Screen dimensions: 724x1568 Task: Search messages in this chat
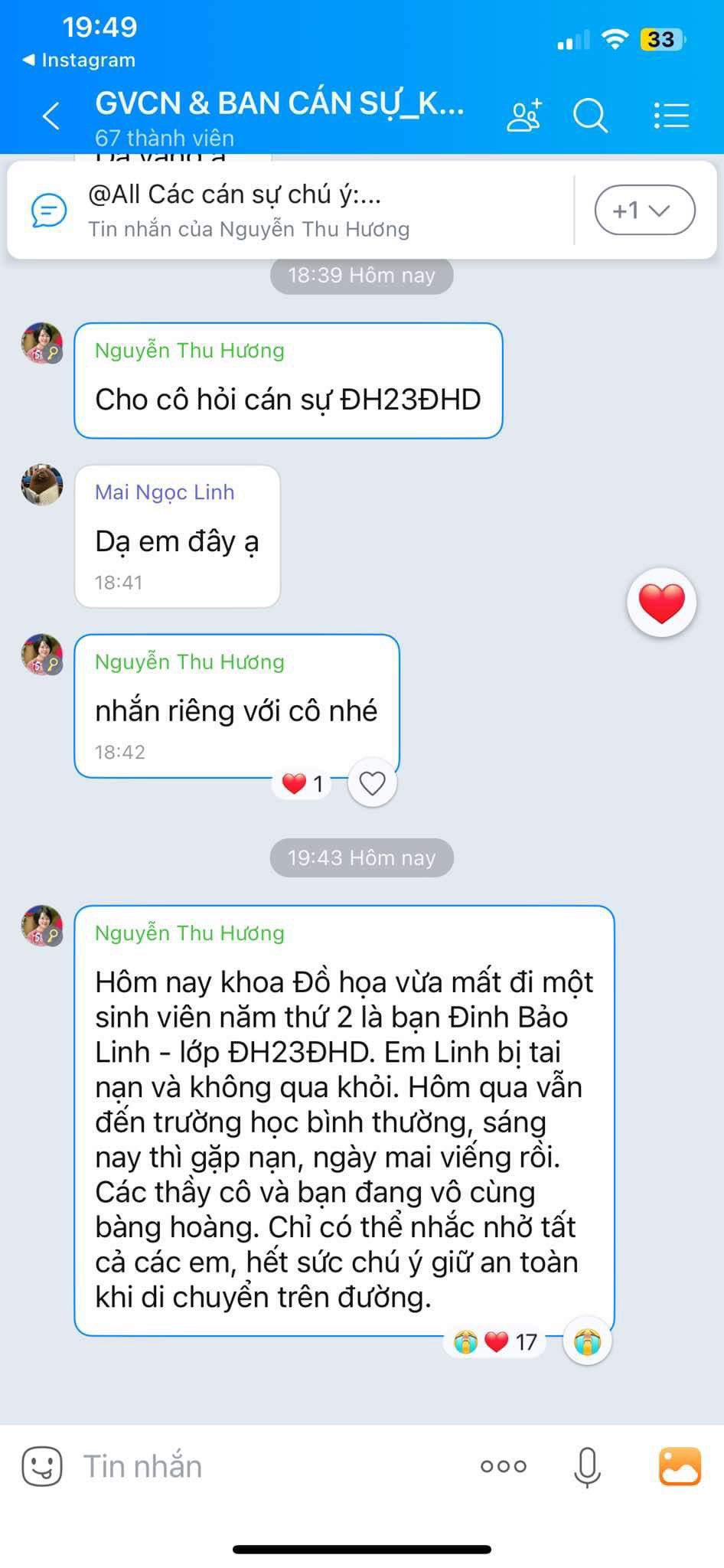[590, 116]
